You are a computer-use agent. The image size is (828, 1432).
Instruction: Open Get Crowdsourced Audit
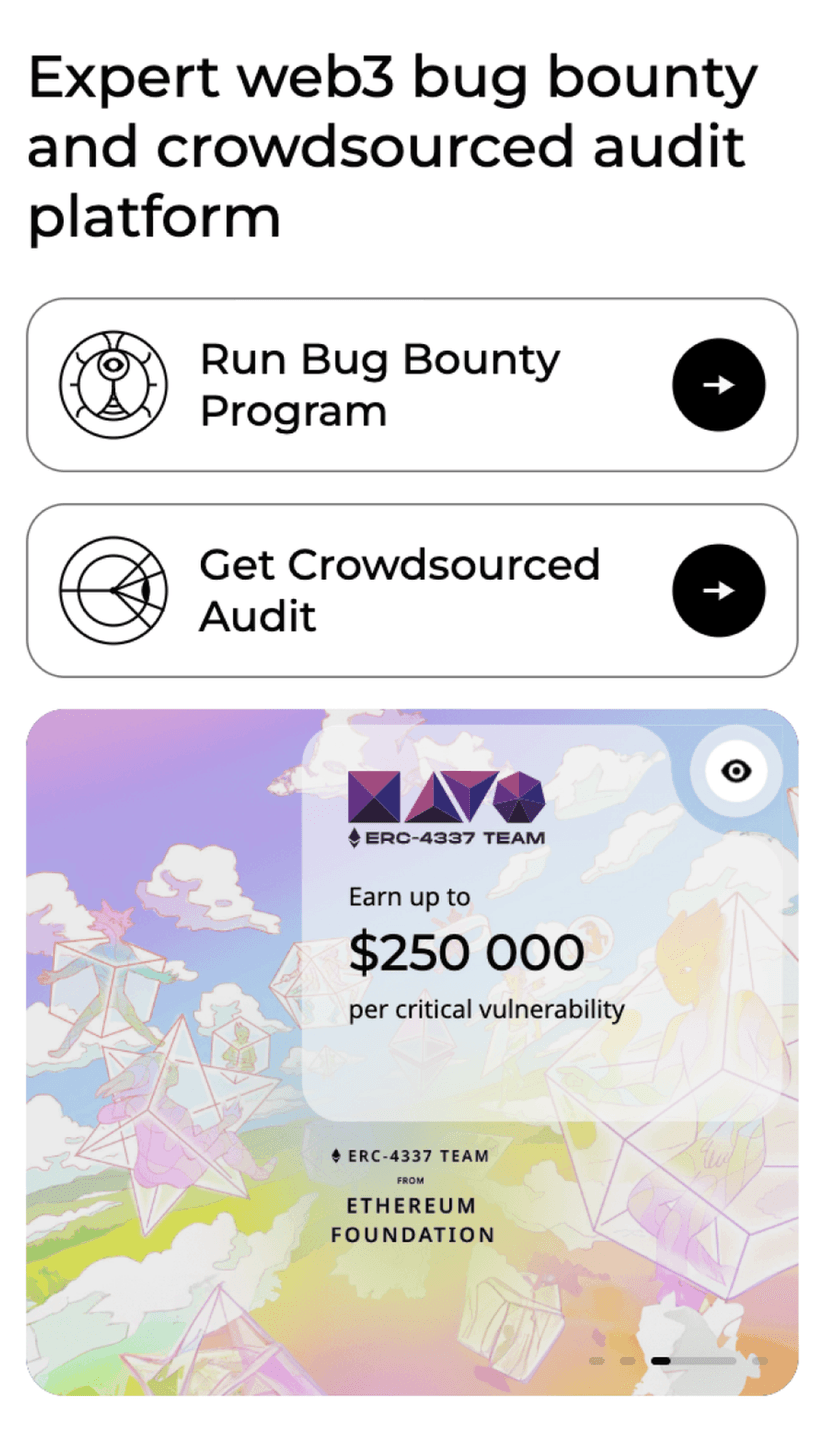pyautogui.click(x=411, y=591)
